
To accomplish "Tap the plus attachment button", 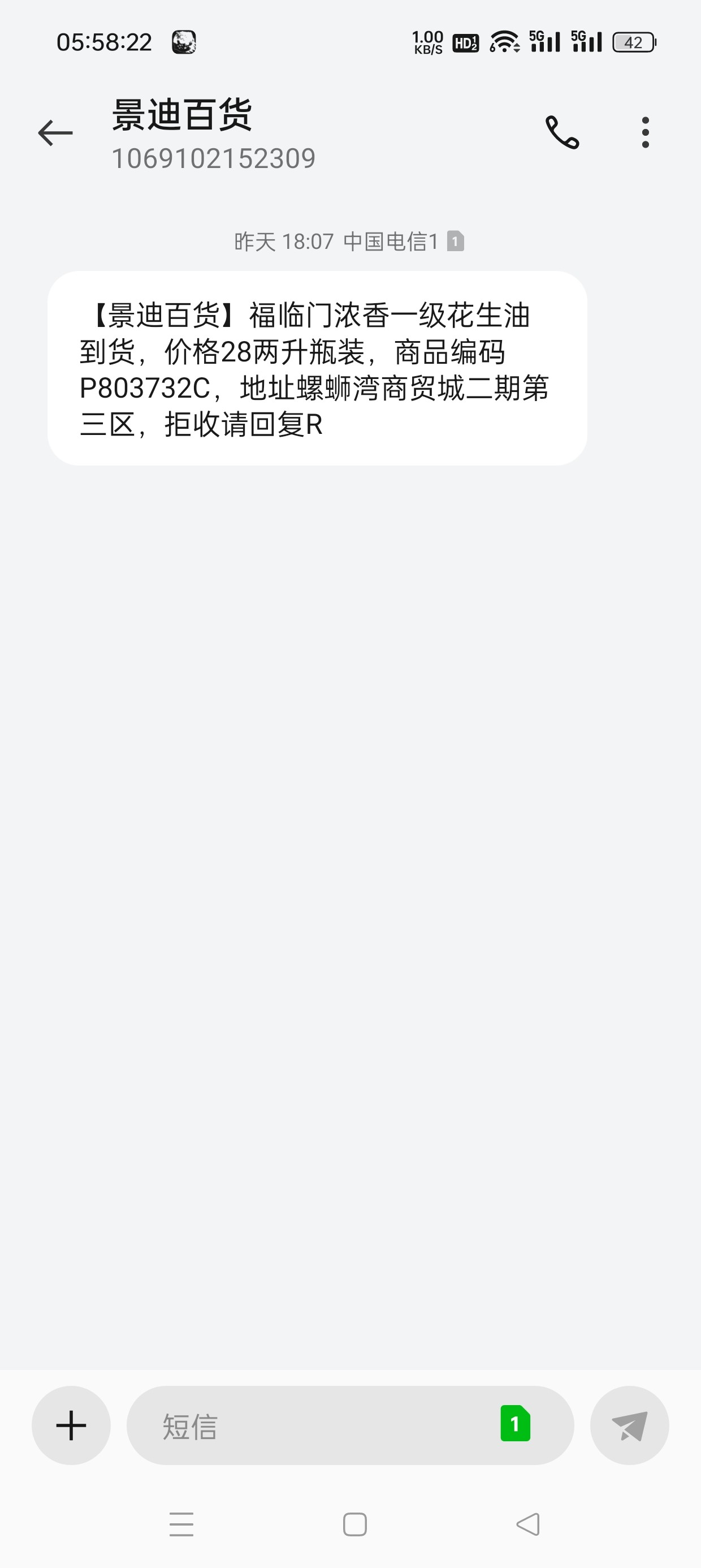I will pos(71,1425).
